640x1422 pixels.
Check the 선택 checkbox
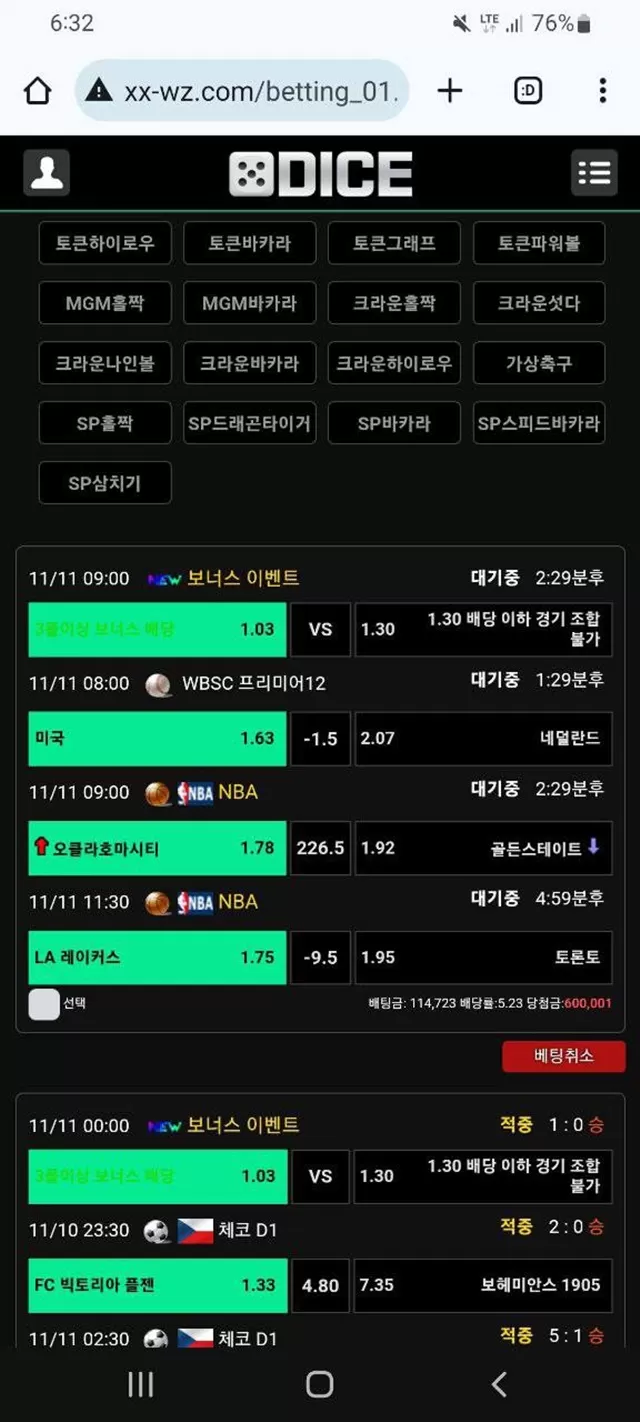(x=44, y=1003)
